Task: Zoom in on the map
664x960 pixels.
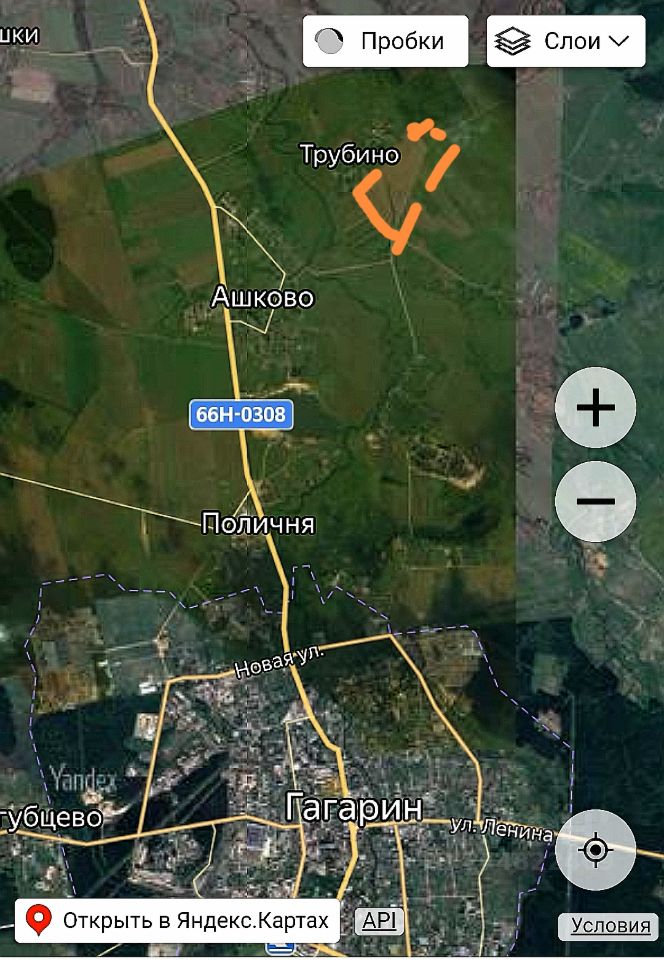Action: click(596, 408)
